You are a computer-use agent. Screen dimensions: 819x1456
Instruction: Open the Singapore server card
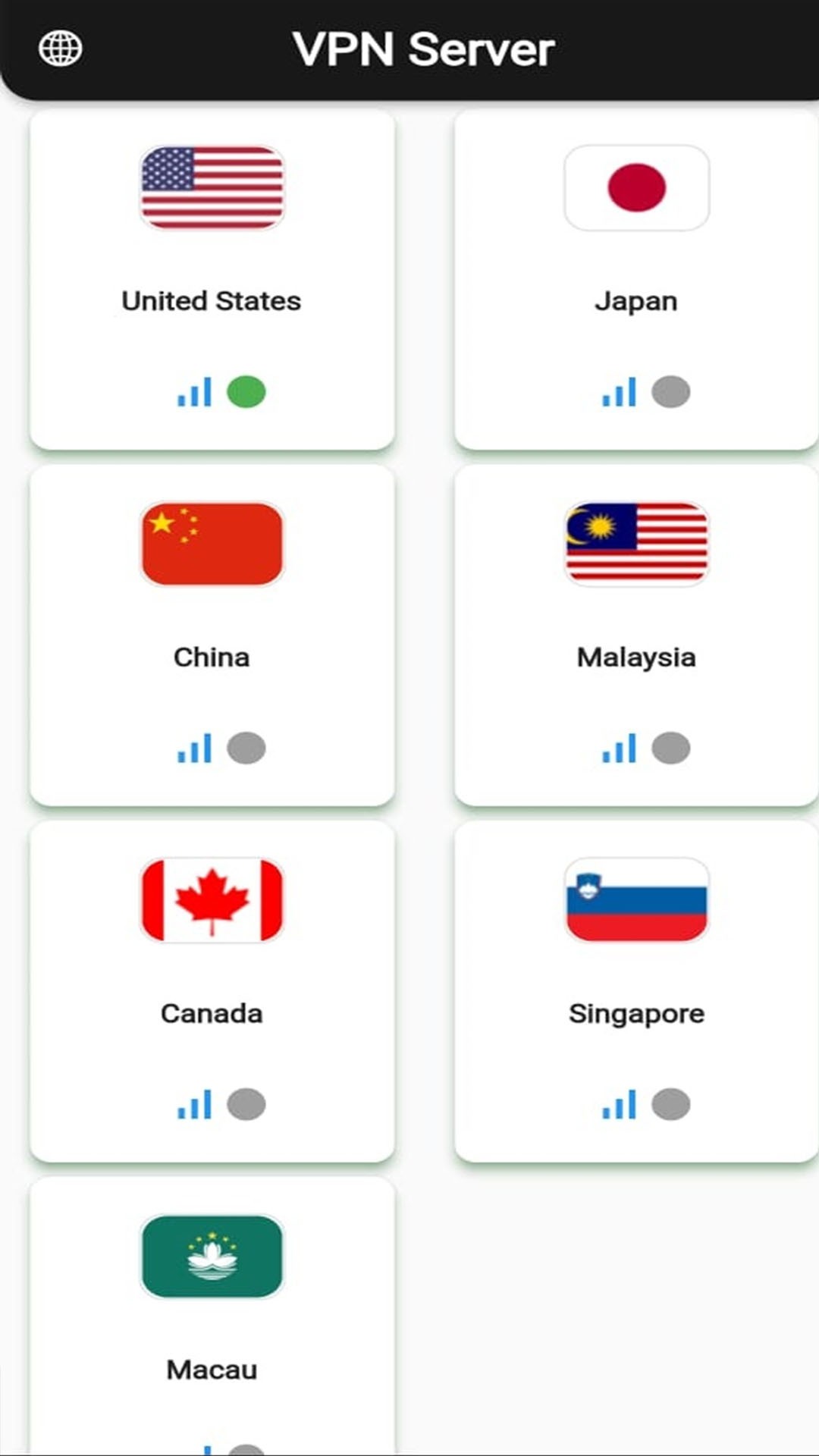click(x=636, y=990)
